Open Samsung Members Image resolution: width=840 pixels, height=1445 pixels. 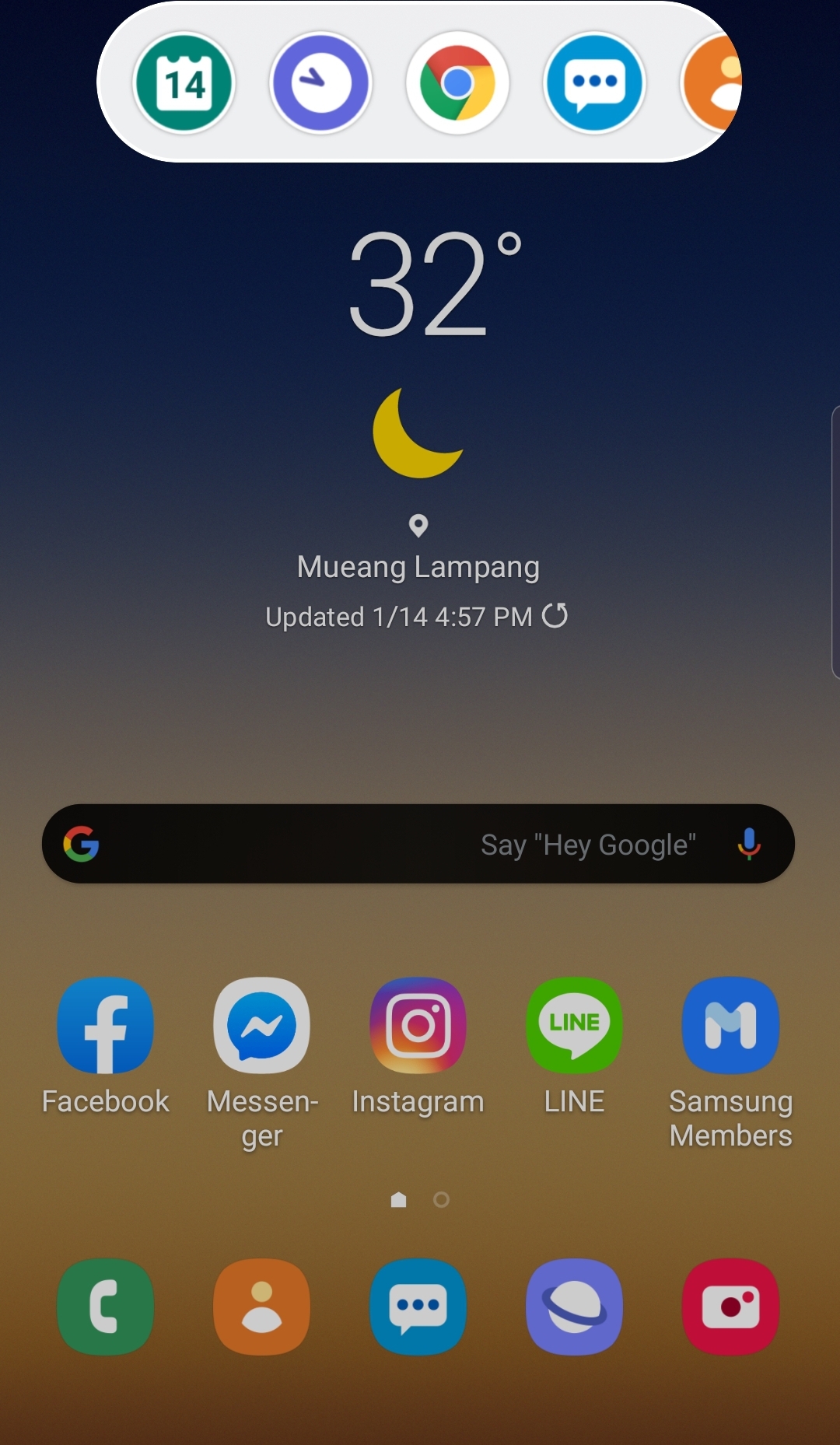pyautogui.click(x=730, y=1026)
